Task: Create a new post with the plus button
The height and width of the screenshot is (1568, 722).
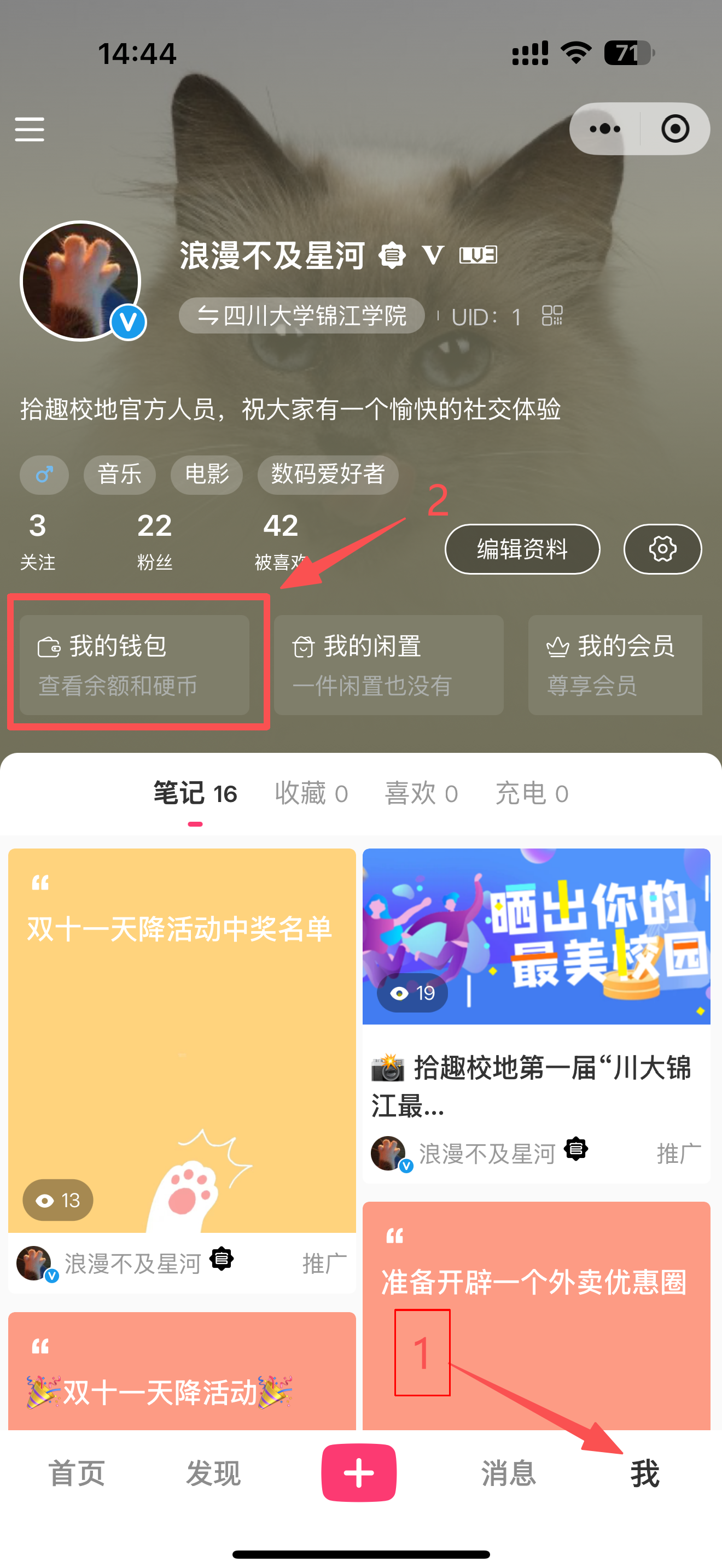Action: [359, 1473]
